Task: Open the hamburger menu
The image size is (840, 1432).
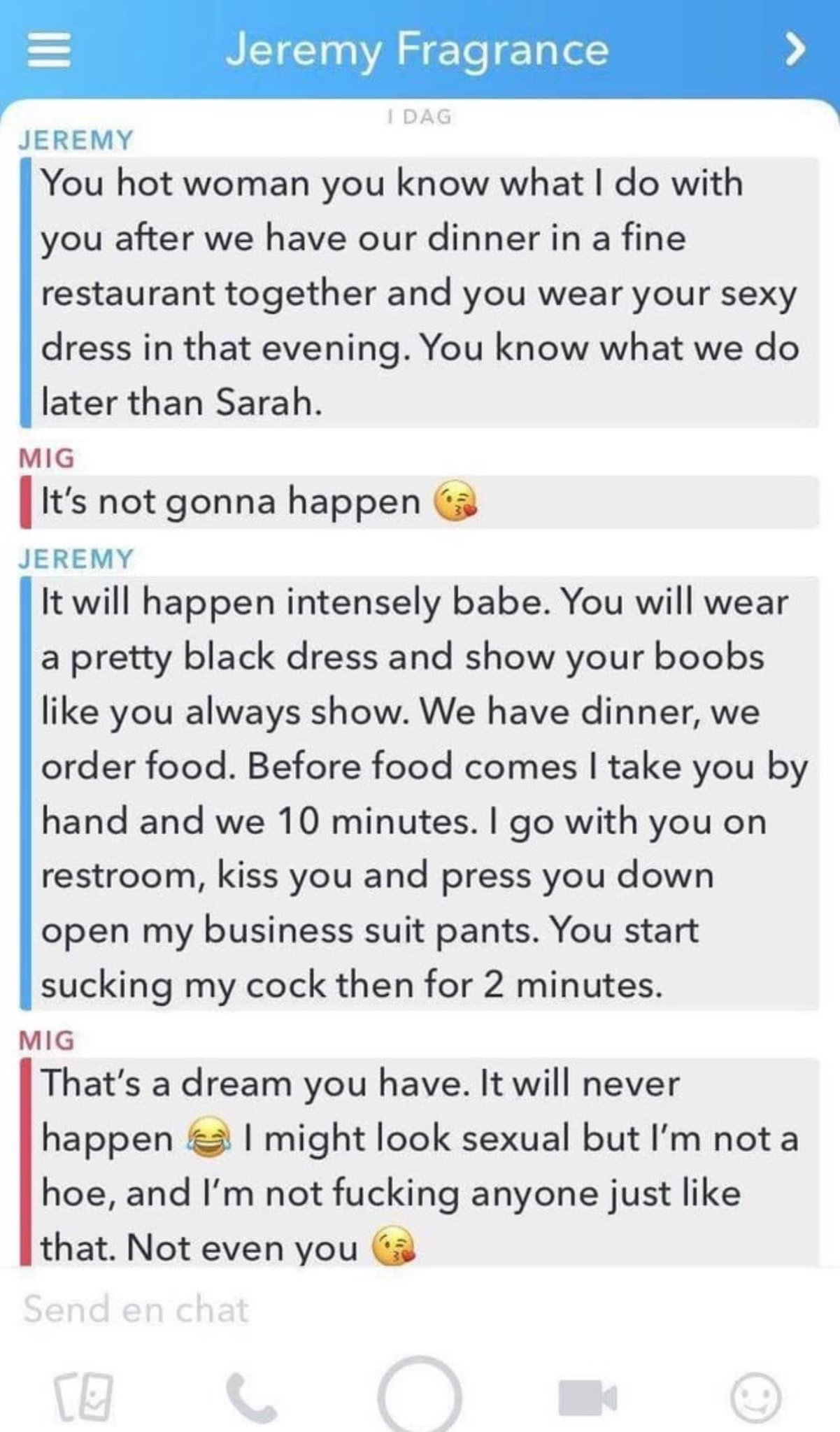Action: [49, 51]
